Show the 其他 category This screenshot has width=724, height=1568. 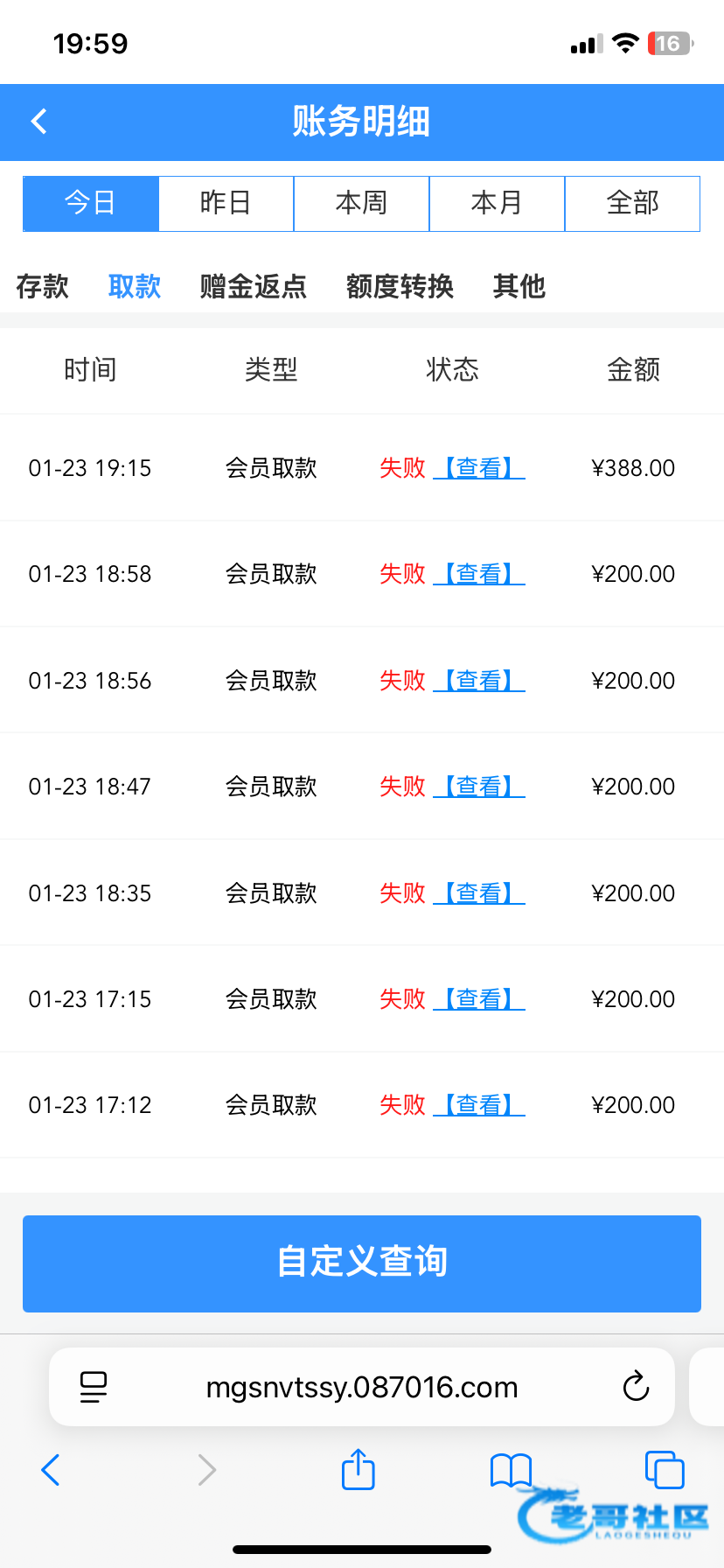click(519, 286)
